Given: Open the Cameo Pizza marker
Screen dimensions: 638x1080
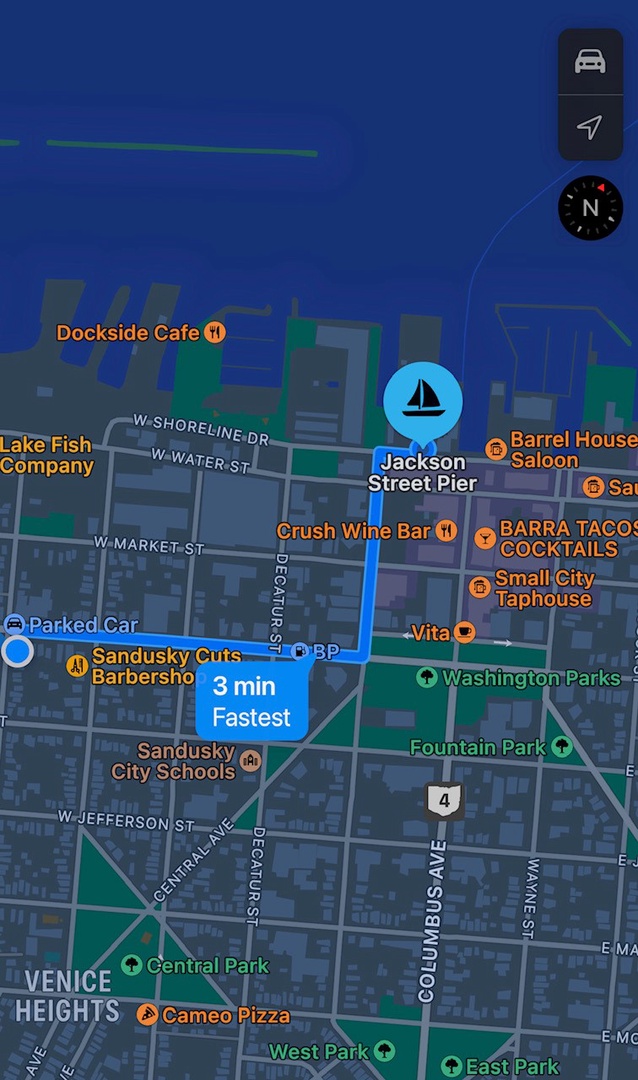Looking at the screenshot, I should point(147,1015).
